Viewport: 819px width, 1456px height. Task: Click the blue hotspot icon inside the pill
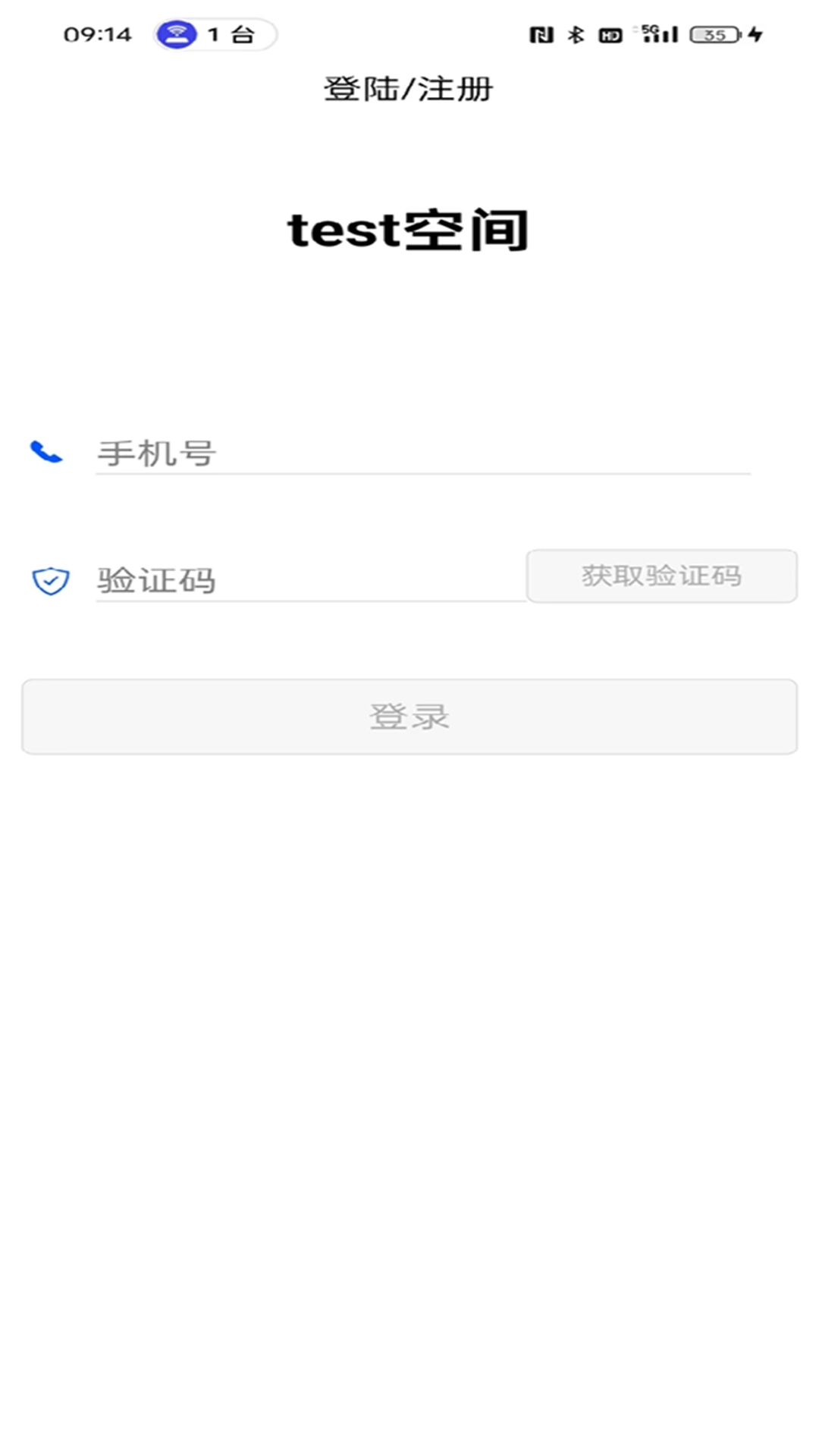175,33
